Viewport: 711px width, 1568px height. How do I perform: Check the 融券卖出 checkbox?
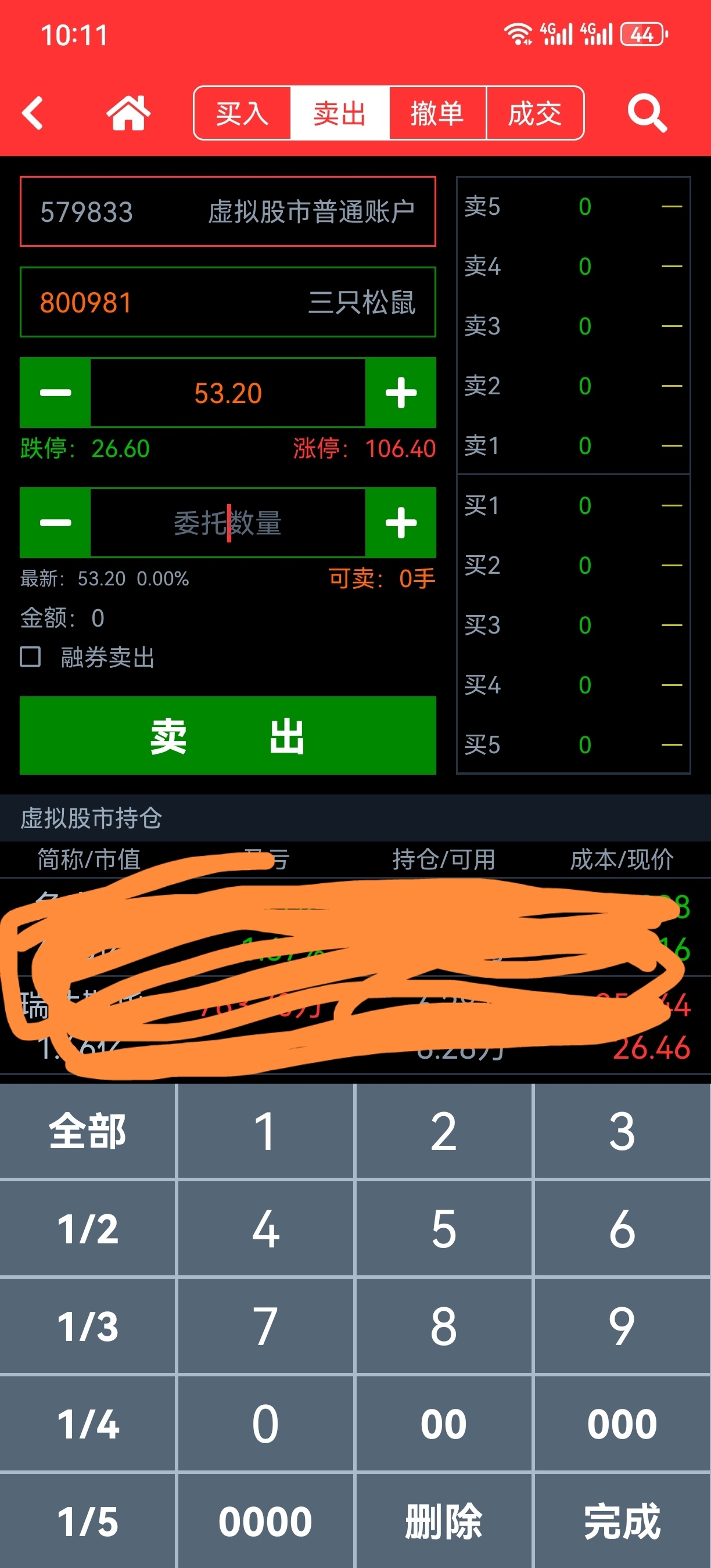tap(30, 657)
